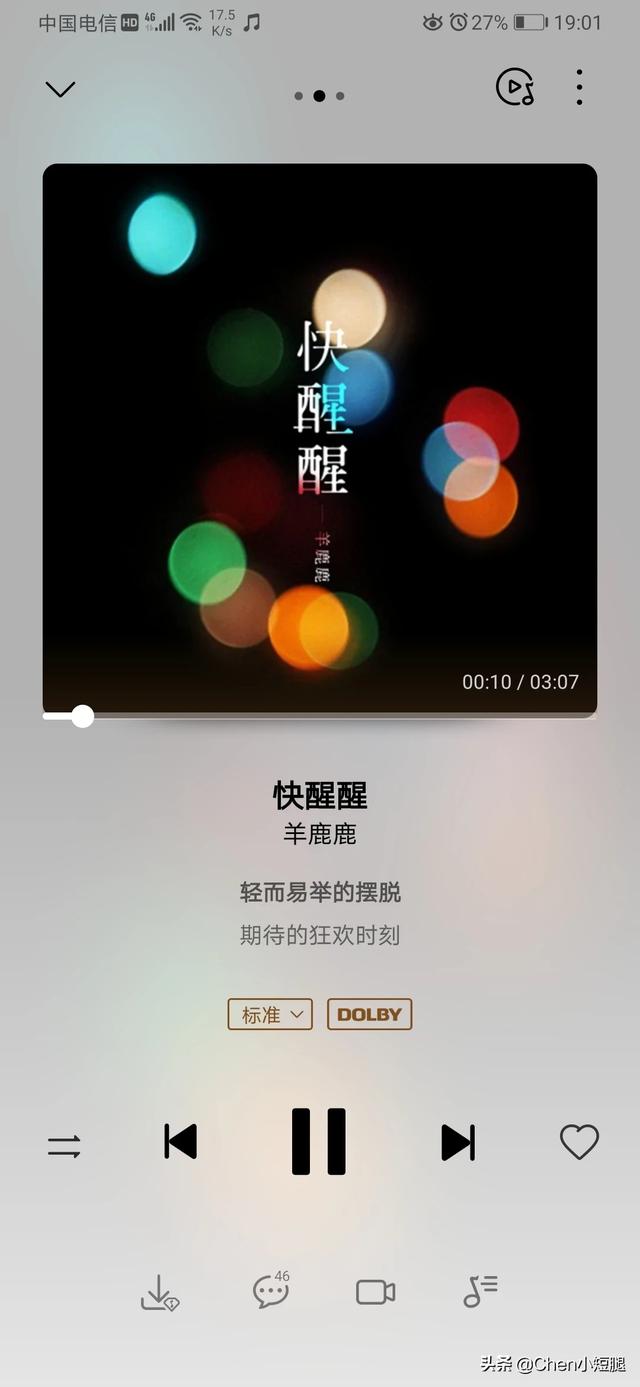Tap the playback progress slider

coord(83,716)
